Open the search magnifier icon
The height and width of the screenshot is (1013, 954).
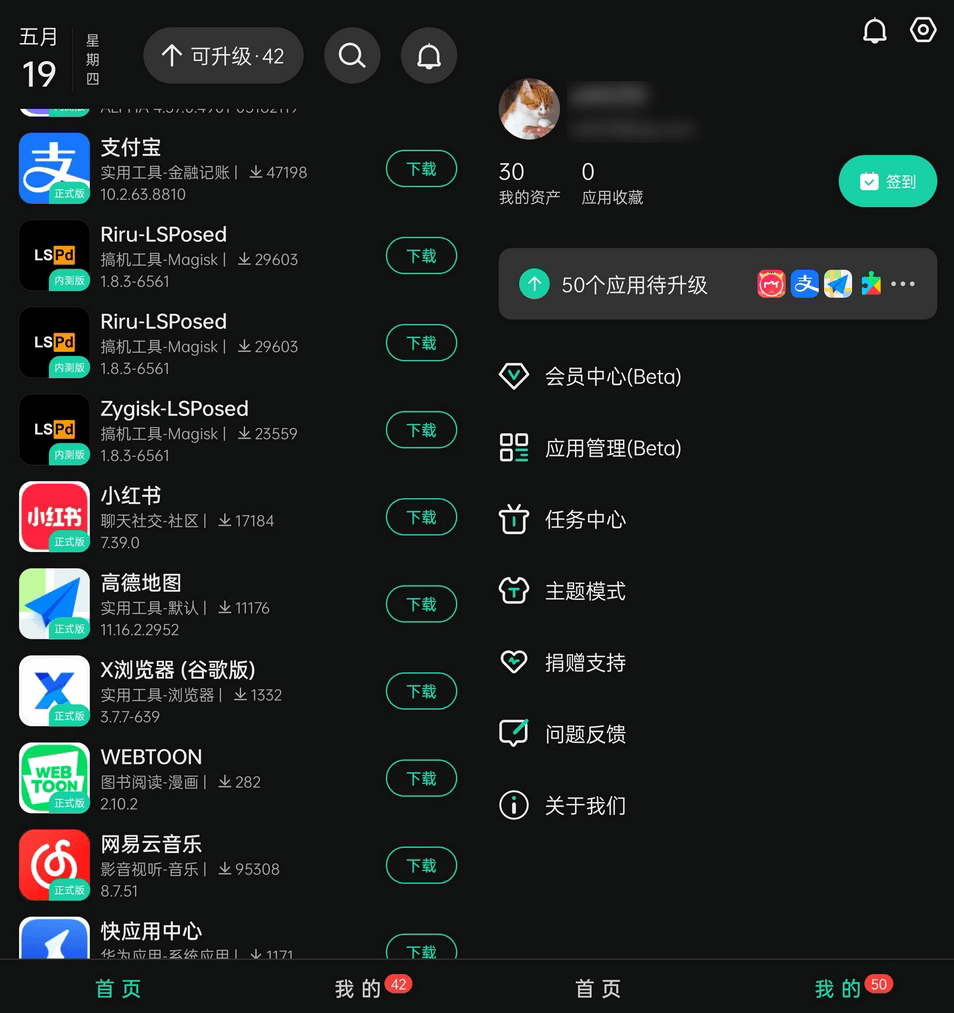point(351,55)
